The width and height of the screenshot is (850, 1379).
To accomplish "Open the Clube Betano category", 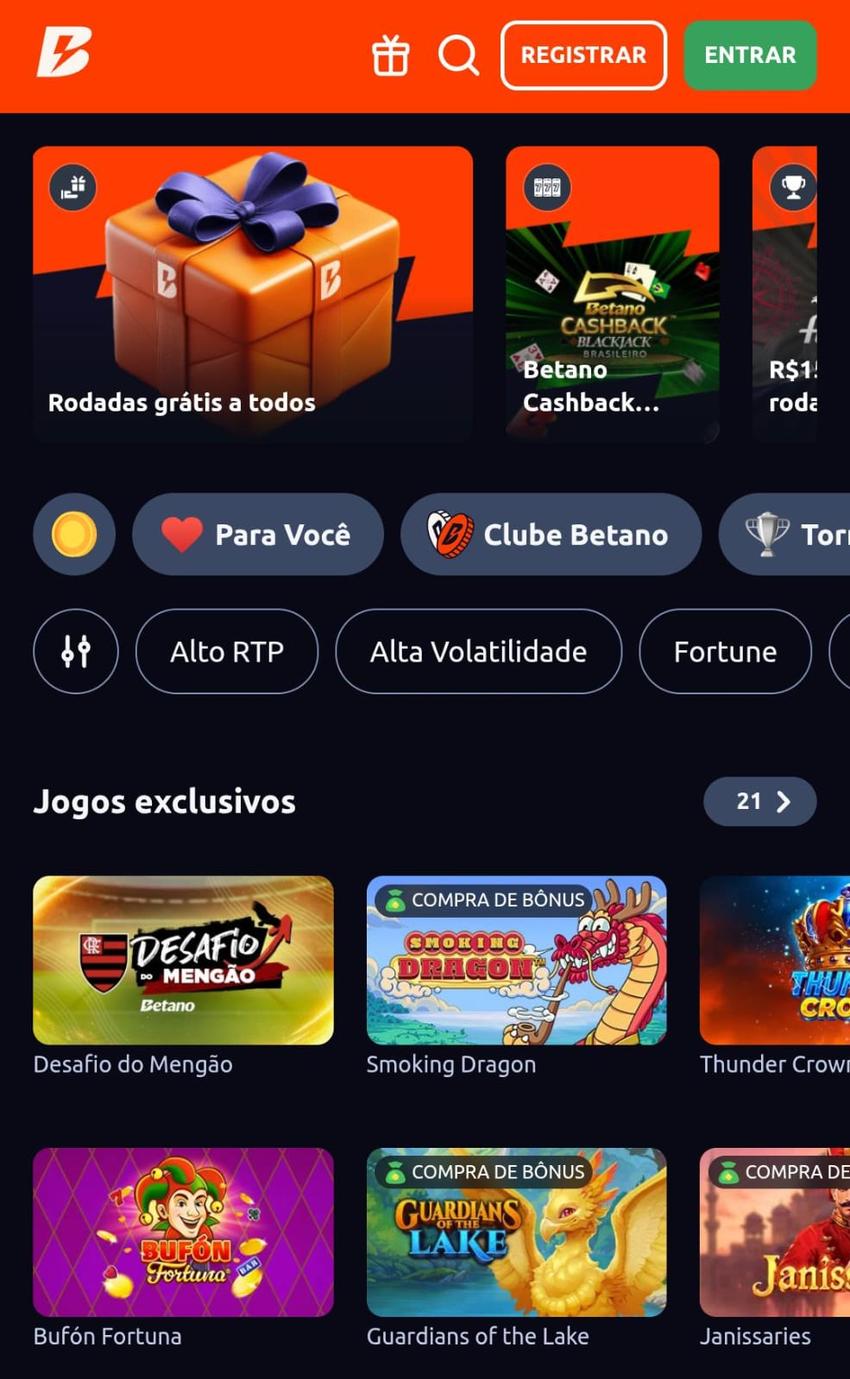I will pos(551,534).
